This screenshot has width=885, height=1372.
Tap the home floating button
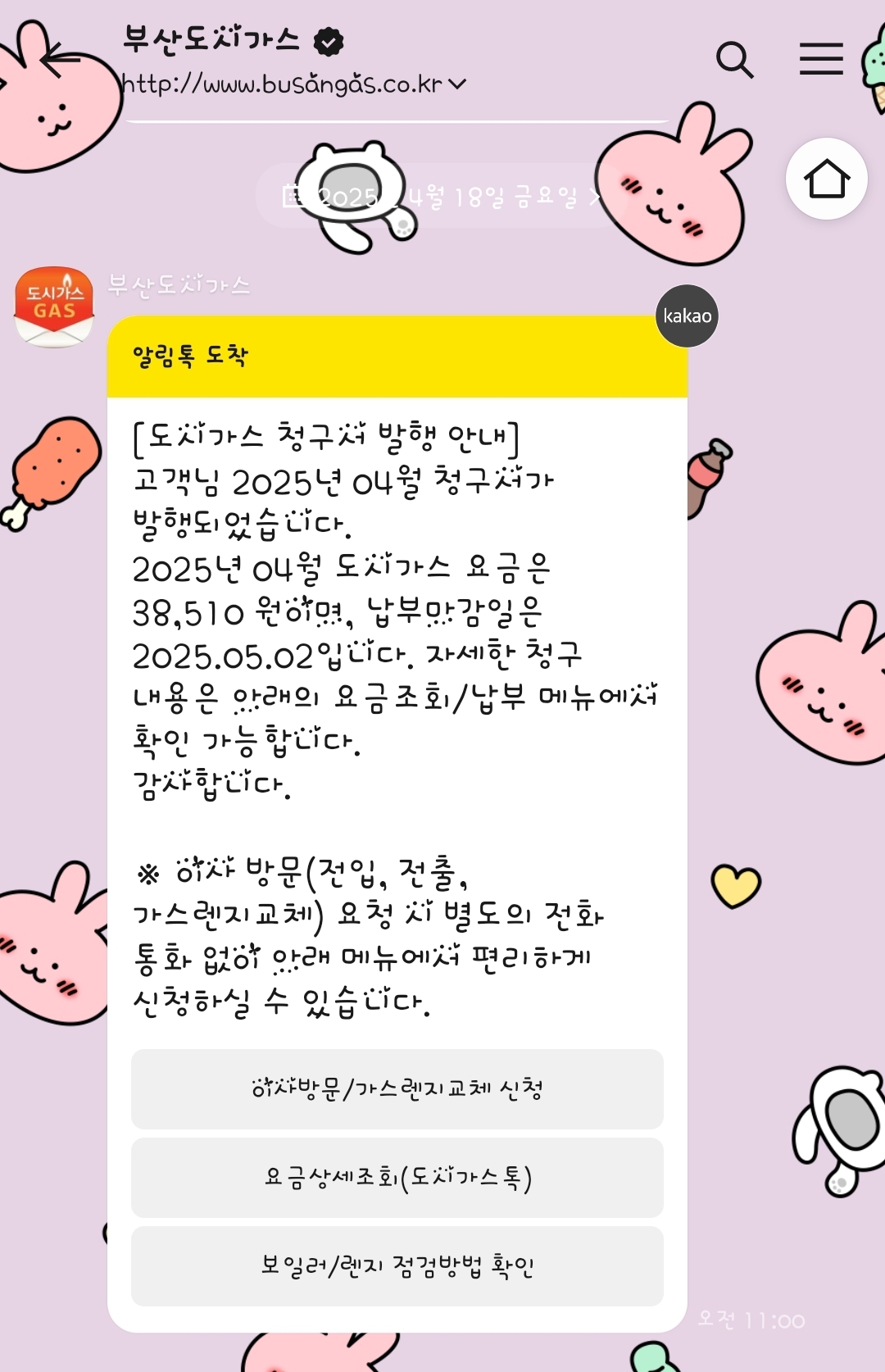(x=826, y=179)
